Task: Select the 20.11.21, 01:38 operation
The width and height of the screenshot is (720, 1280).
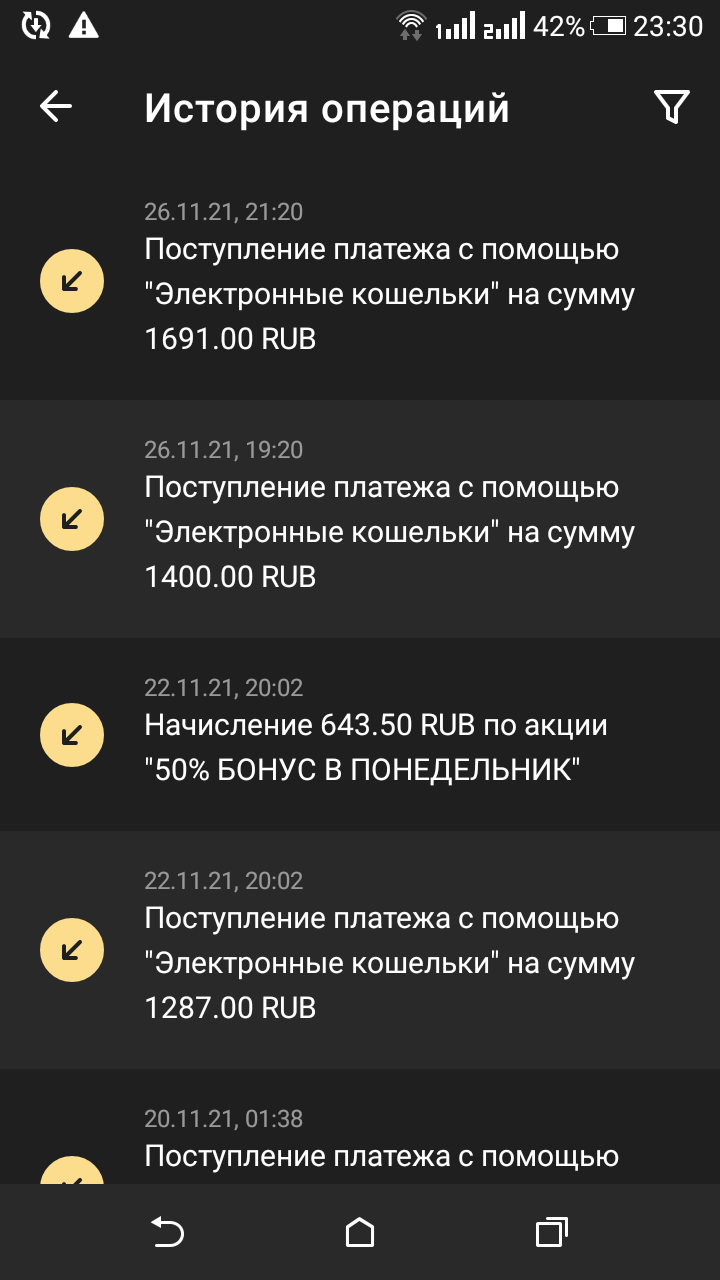Action: [360, 1127]
